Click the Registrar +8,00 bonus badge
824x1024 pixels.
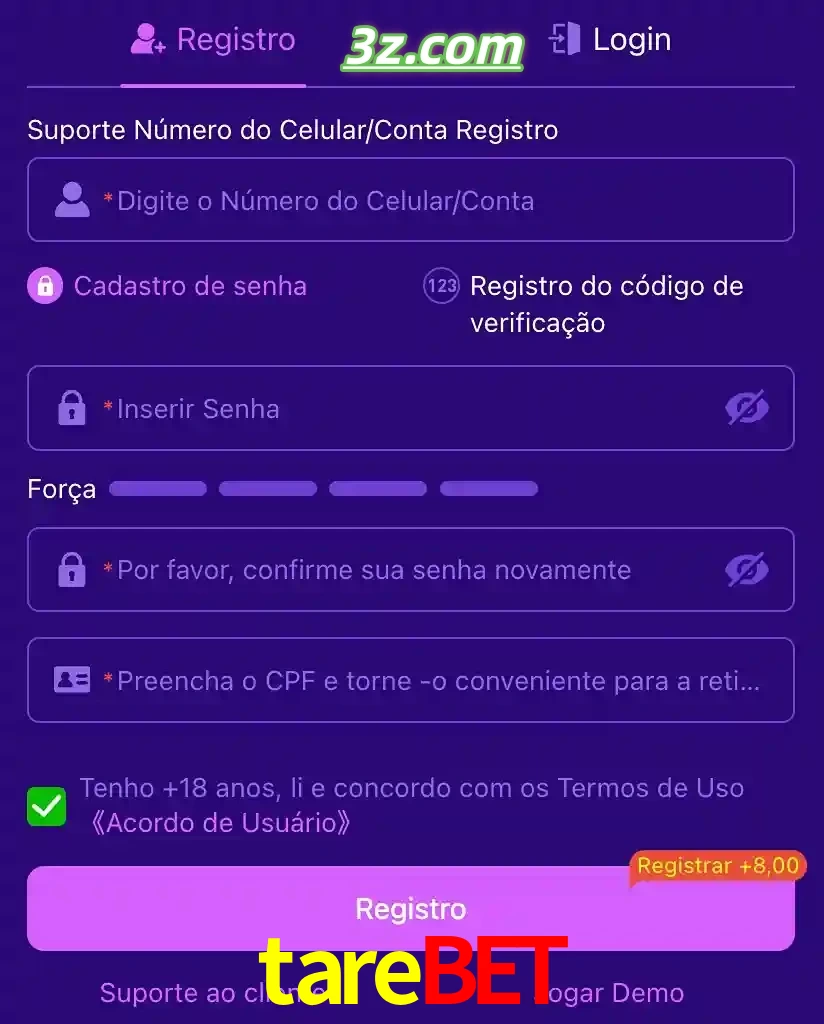click(717, 866)
